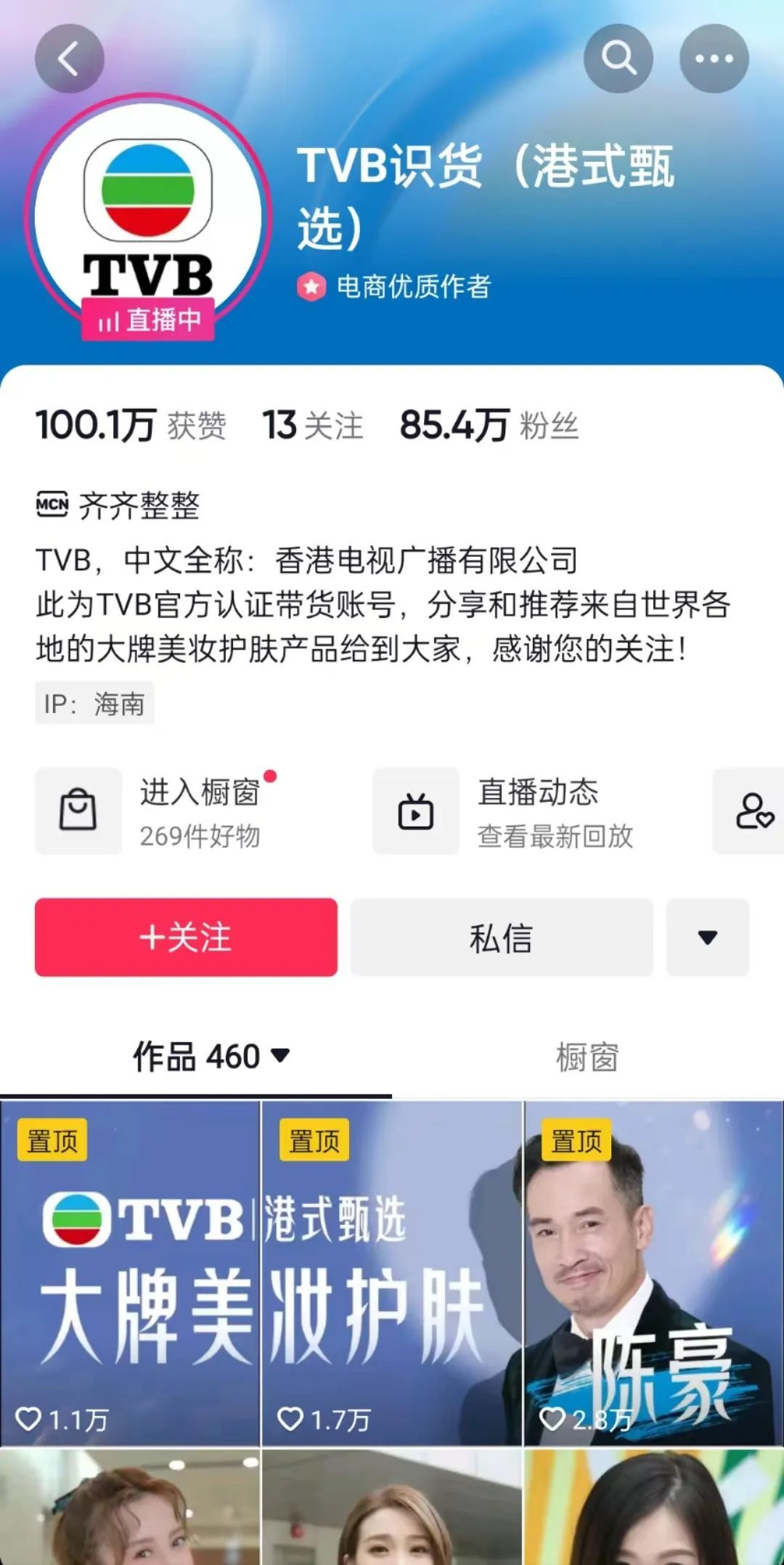Screen dimensions: 784x1565
Task: Expand the IP location 海南 tag
Action: [x=94, y=703]
